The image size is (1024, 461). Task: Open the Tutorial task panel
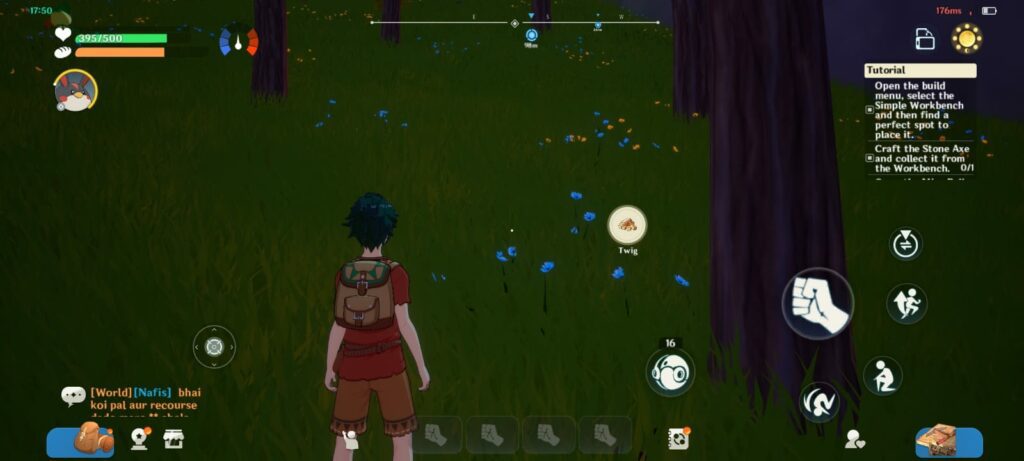click(x=920, y=71)
